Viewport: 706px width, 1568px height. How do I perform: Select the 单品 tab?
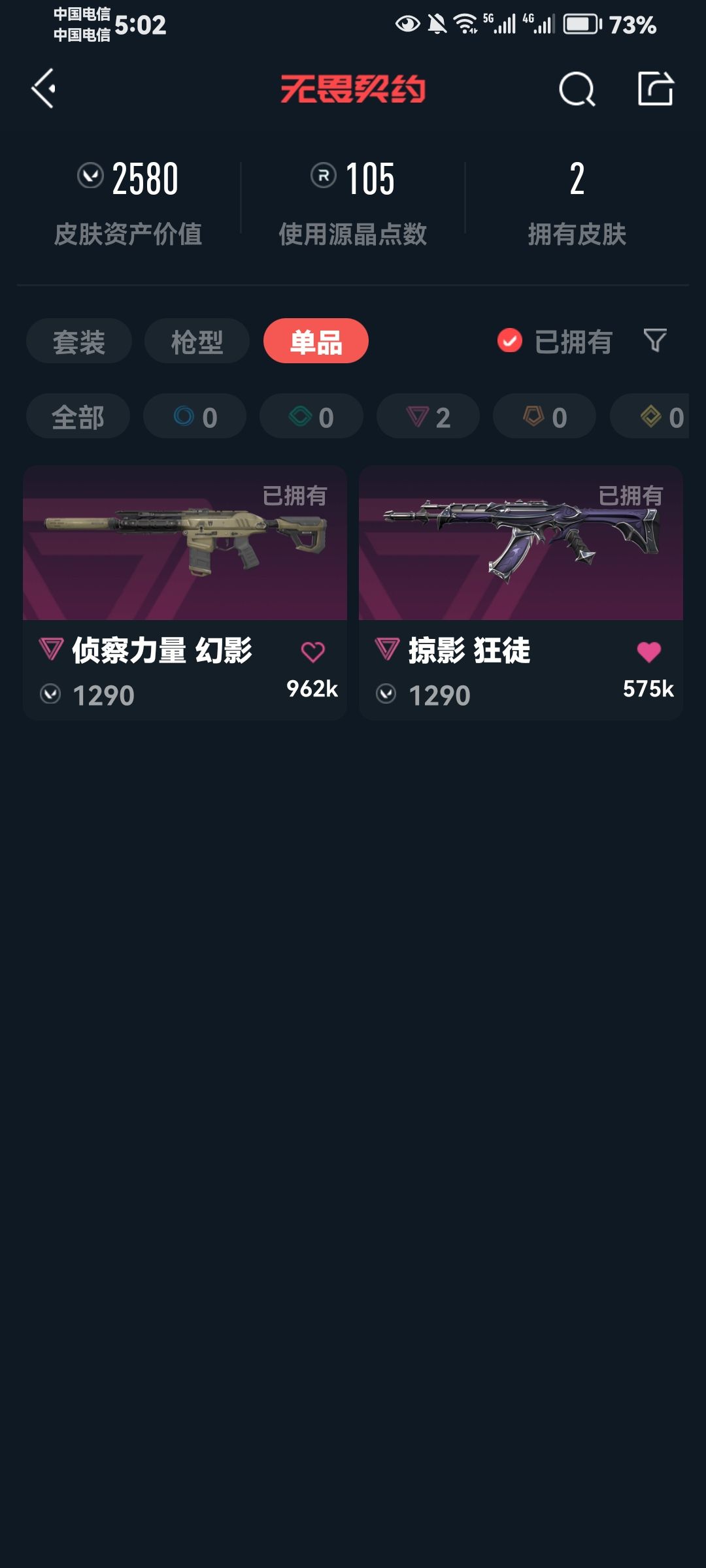(316, 341)
